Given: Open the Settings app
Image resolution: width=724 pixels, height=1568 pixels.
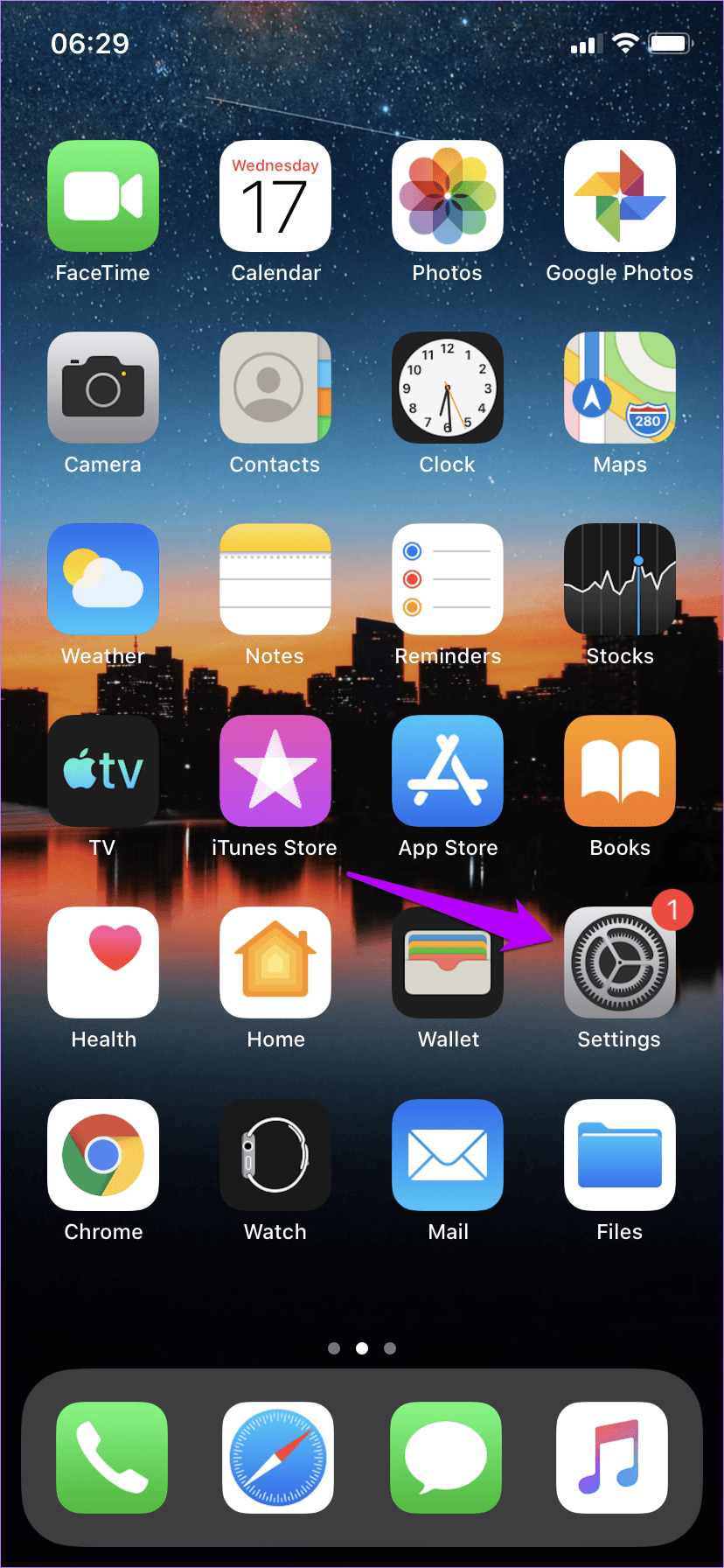Looking at the screenshot, I should click(x=620, y=962).
